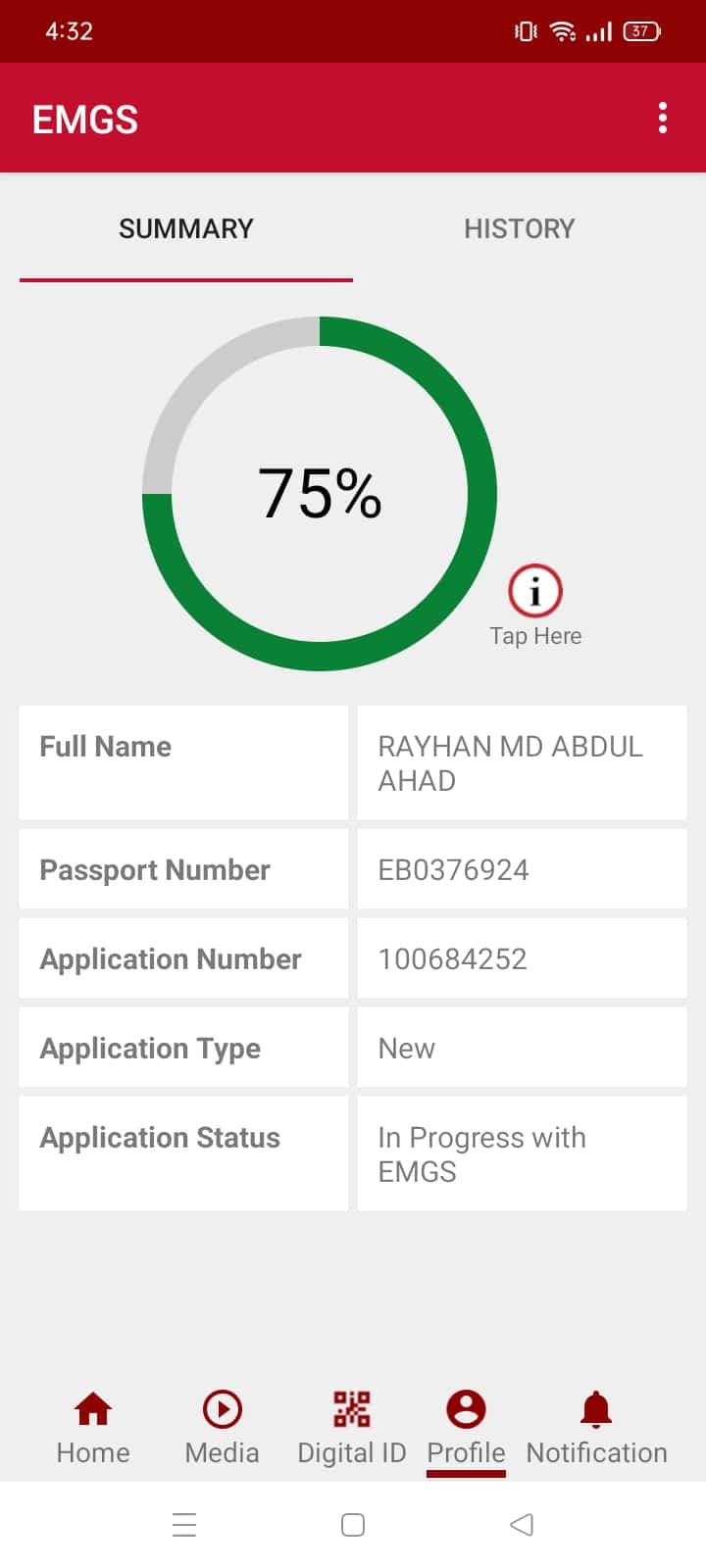The width and height of the screenshot is (706, 1568).
Task: Open recent apps from the navigation bar
Action: point(184,1525)
